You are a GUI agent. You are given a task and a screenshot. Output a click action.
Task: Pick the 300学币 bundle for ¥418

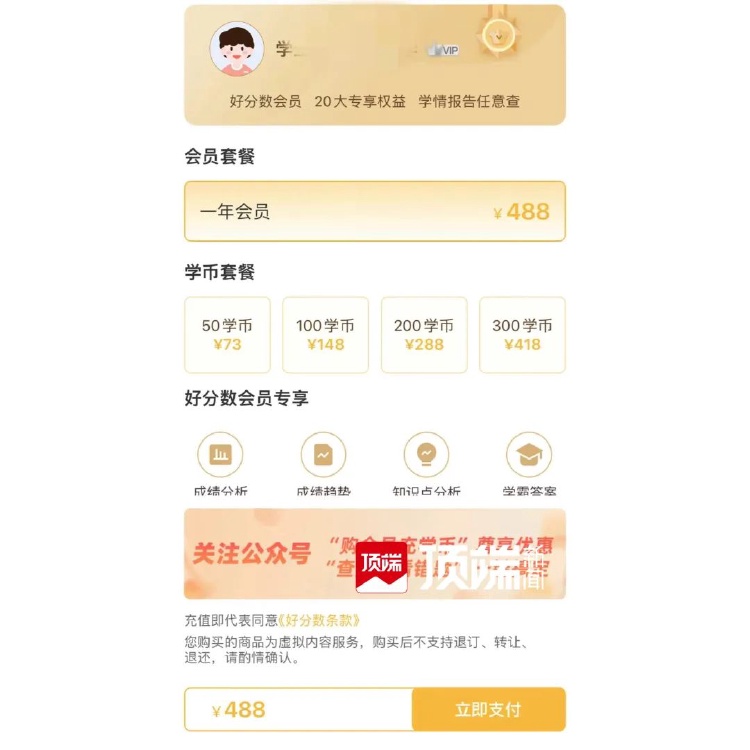522,335
